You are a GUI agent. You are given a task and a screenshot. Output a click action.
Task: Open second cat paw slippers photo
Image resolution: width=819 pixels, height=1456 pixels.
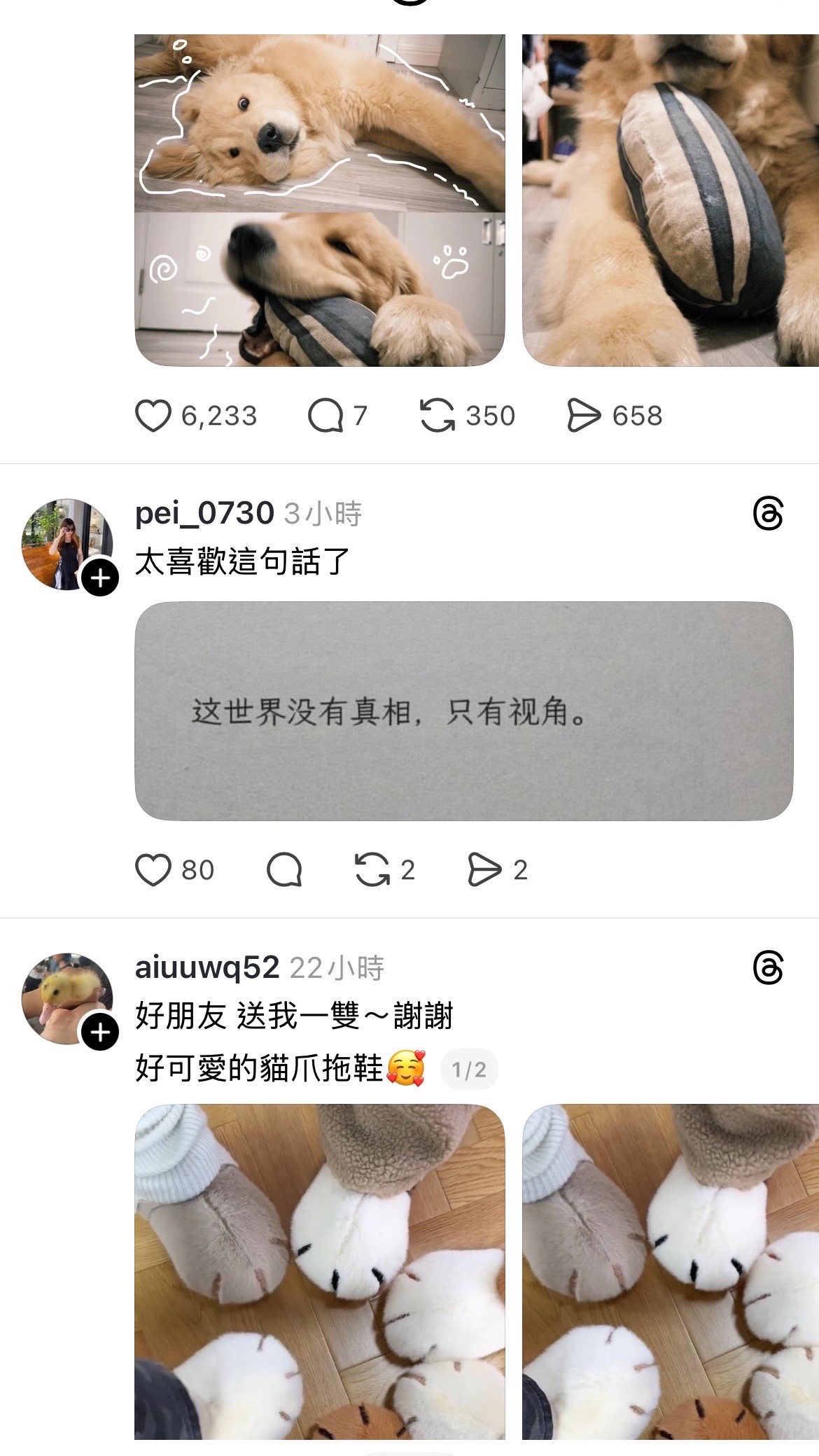tap(670, 1270)
